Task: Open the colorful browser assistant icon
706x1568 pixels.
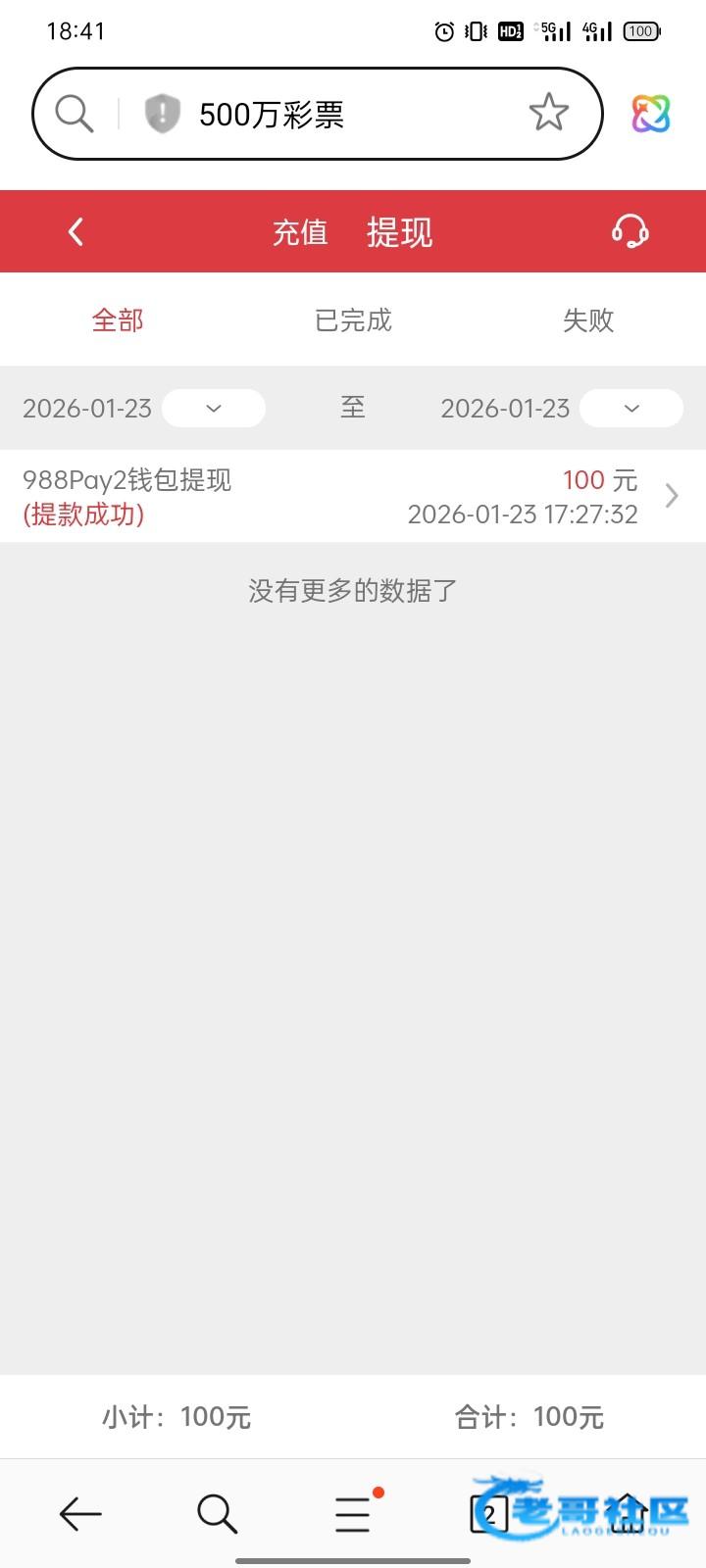Action: point(650,114)
